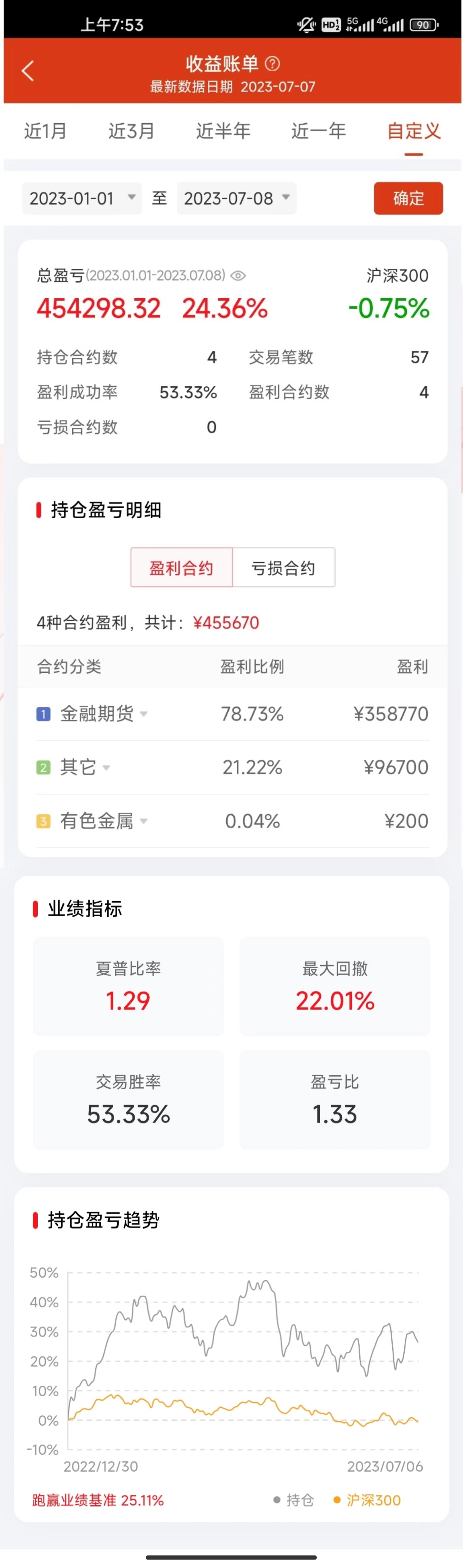The image size is (463, 1568).
Task: Show the 盈利合约 list
Action: click(181, 568)
